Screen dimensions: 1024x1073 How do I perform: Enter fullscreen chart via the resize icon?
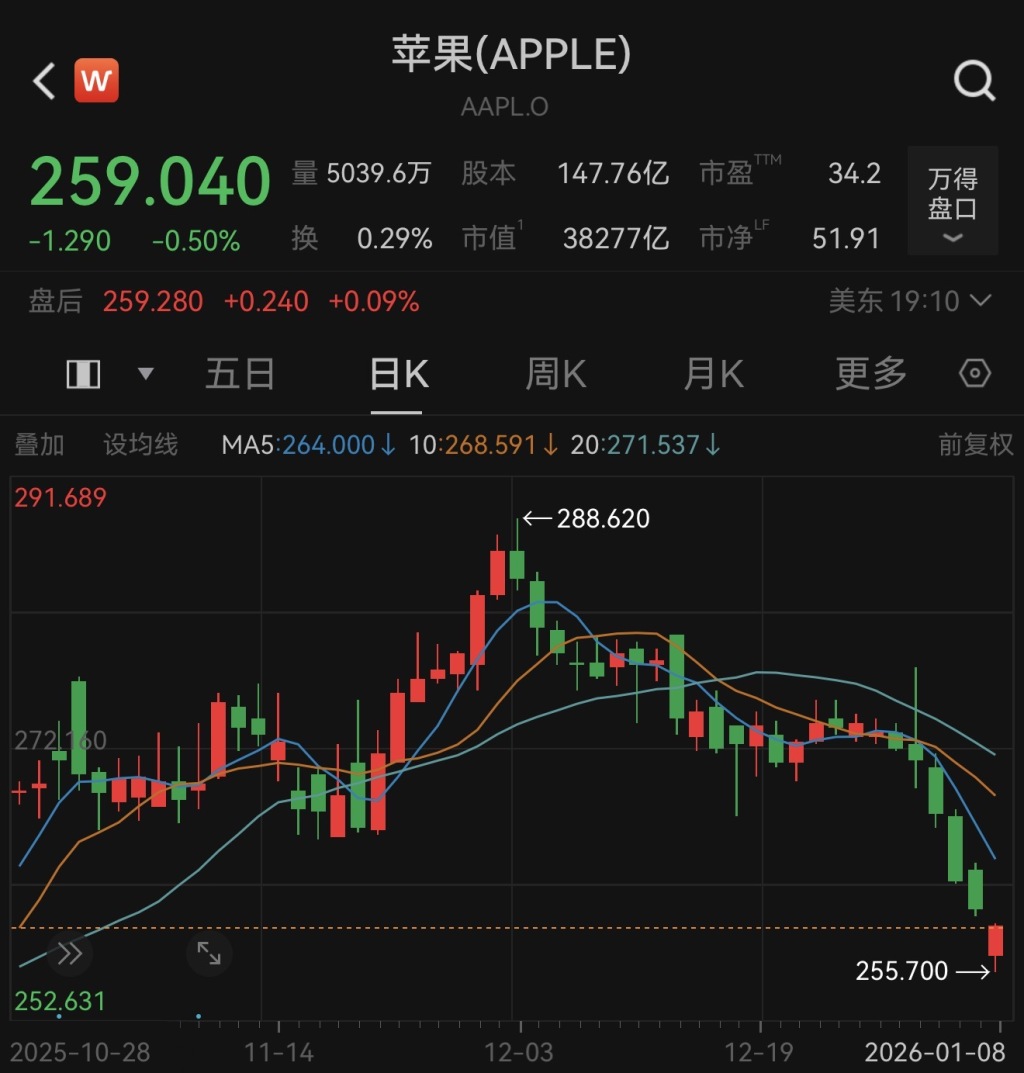pyautogui.click(x=208, y=953)
